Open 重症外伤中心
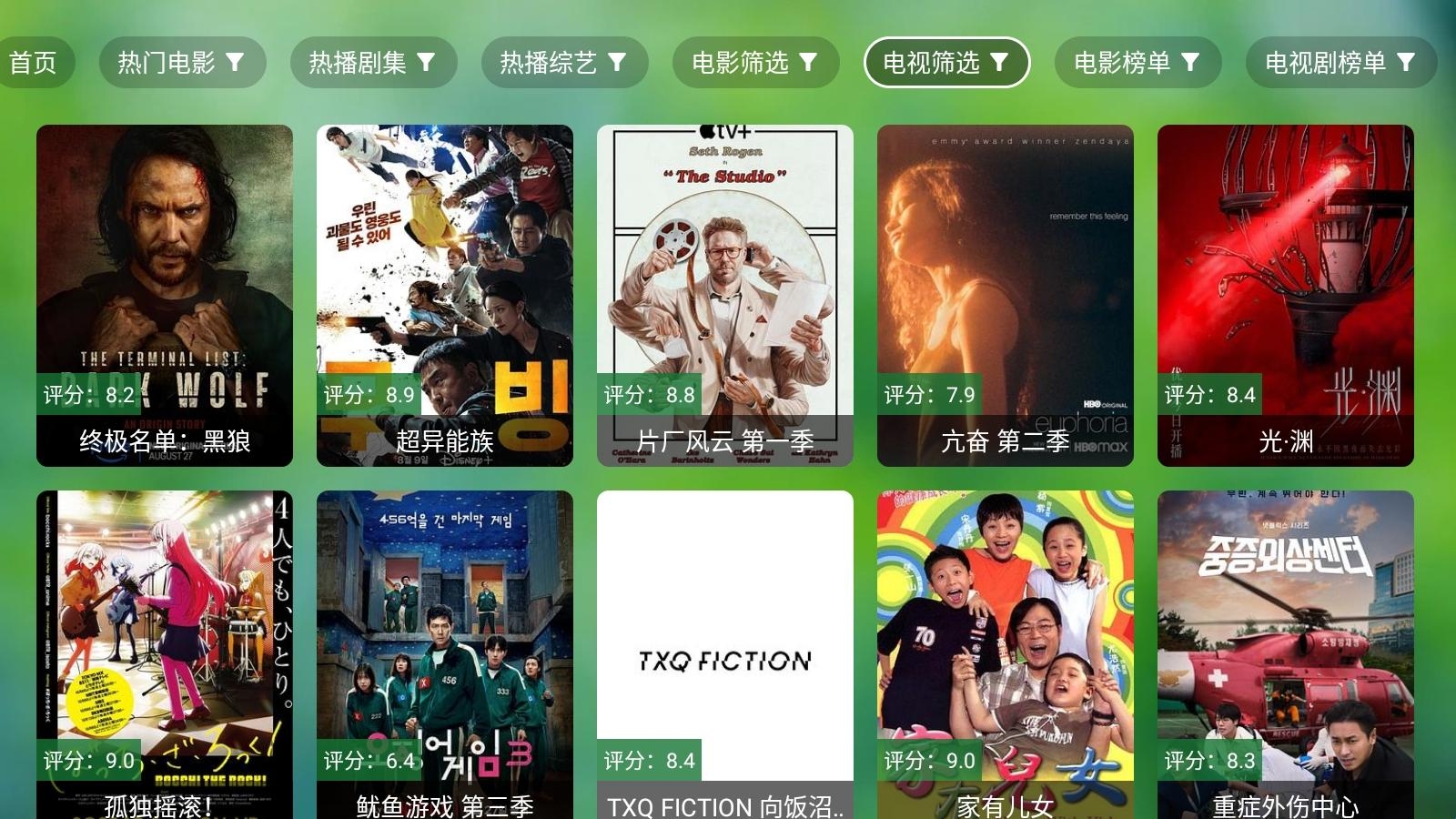The image size is (1456, 819). click(x=1286, y=655)
